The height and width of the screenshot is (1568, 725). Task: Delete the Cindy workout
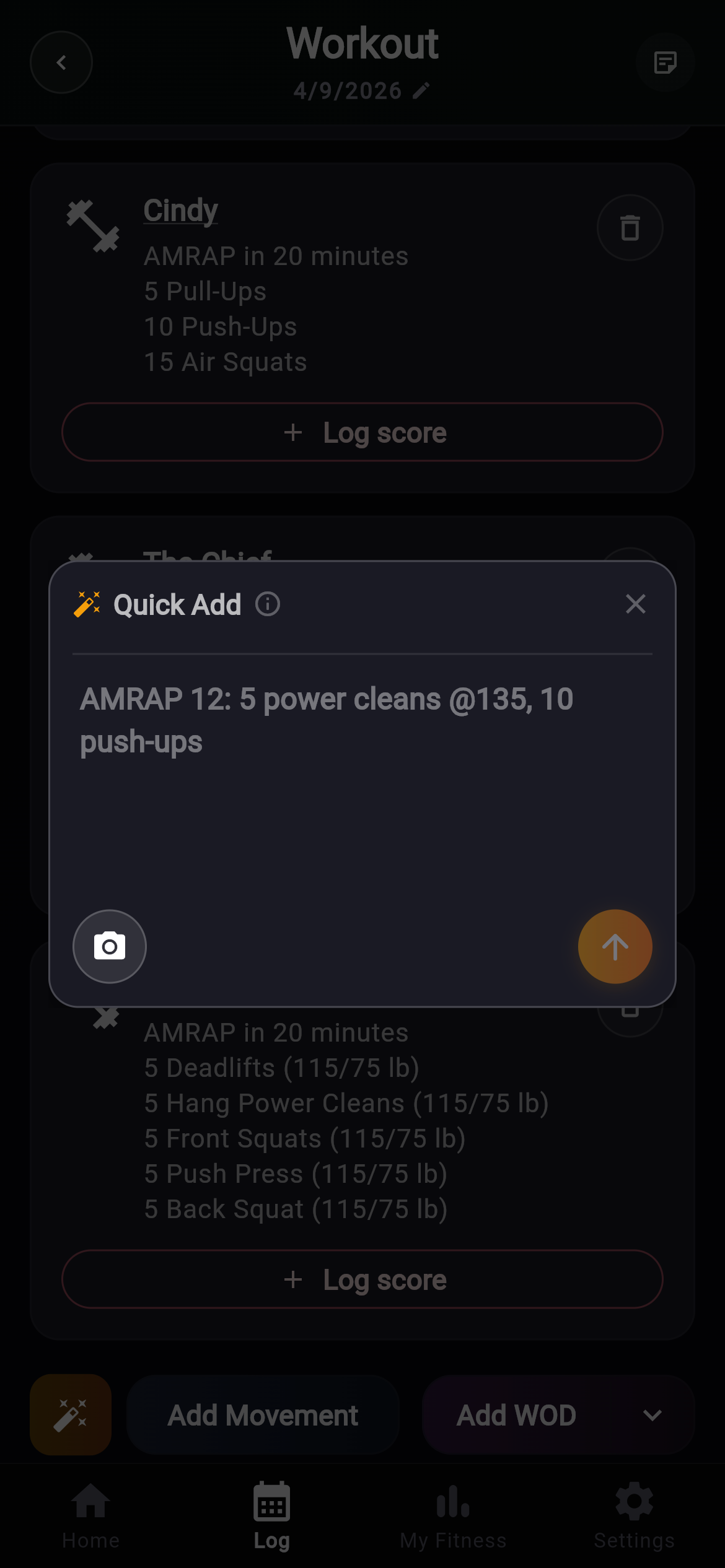630,228
